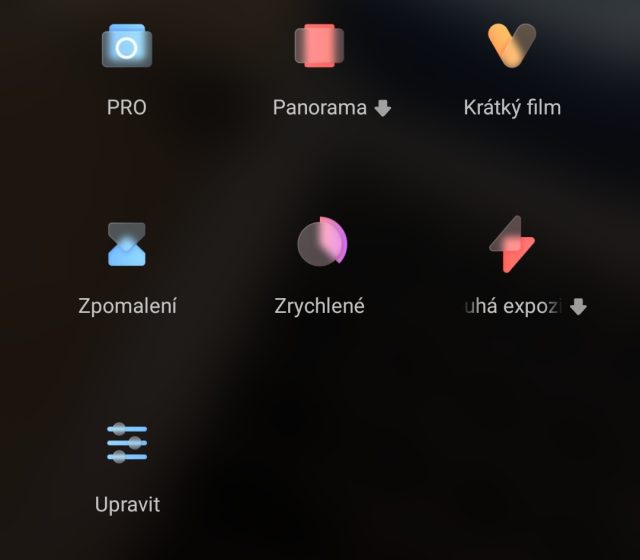Open PRO camera mode

point(126,48)
